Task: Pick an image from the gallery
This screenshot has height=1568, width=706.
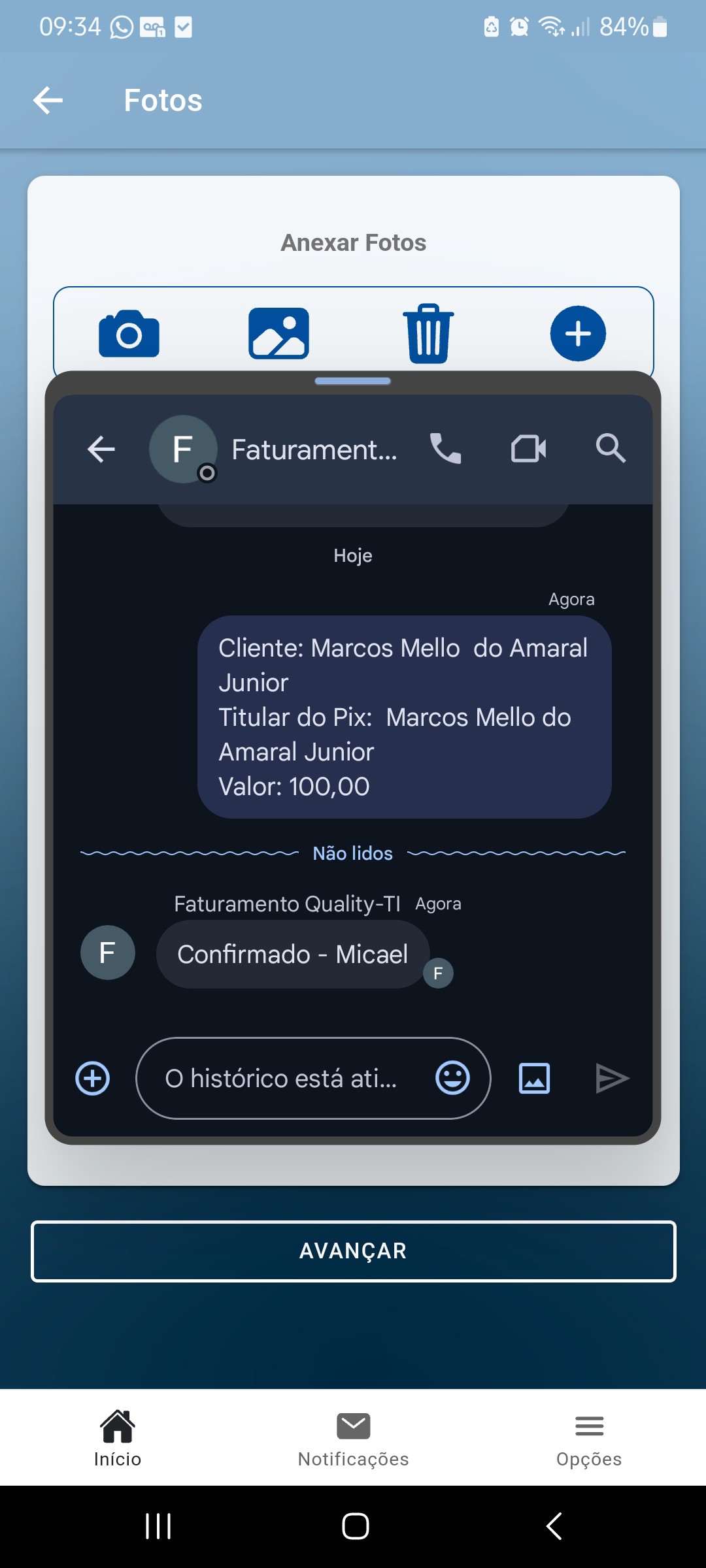Action: pos(278,334)
